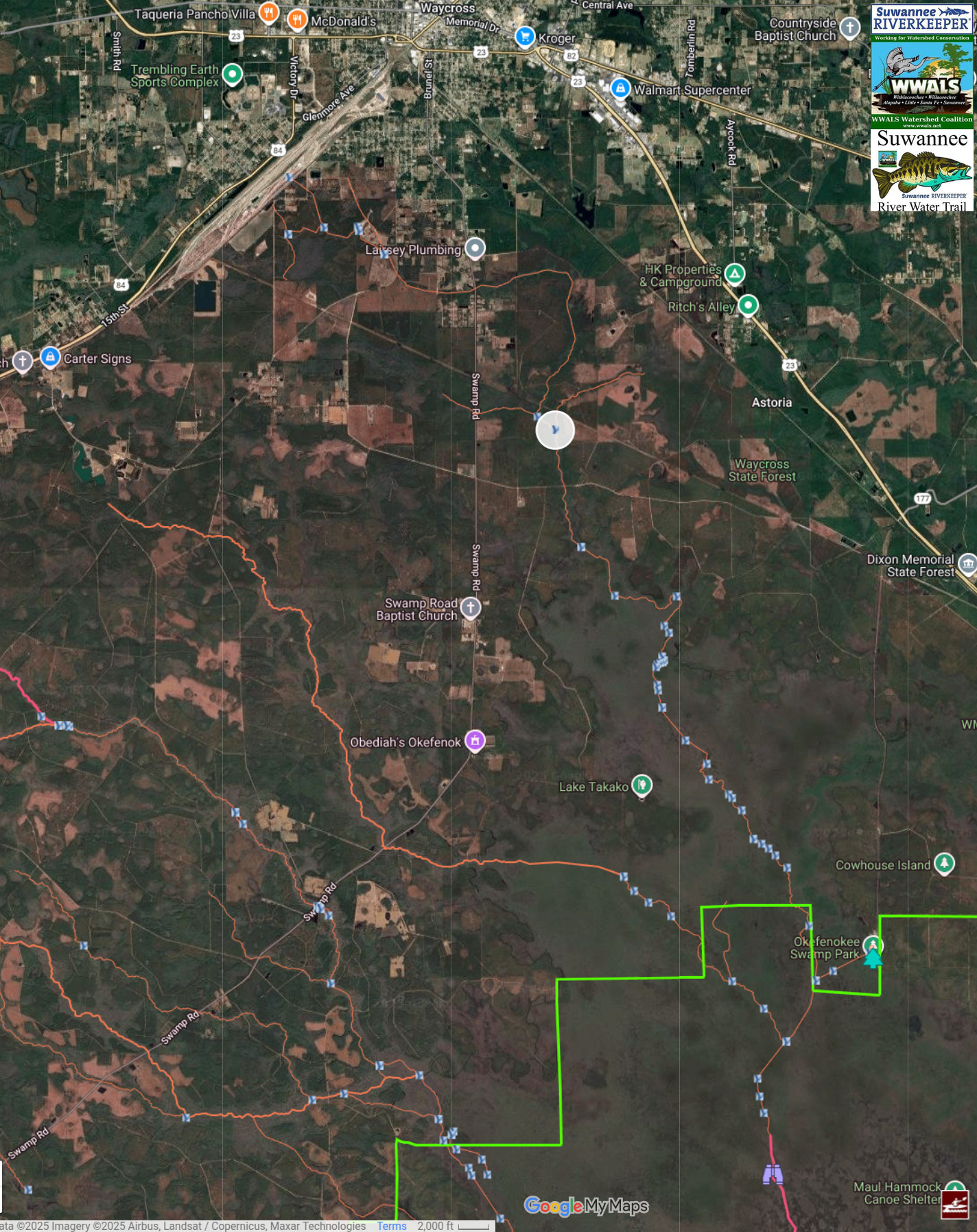Select the Taqueria Pancho Villa dining marker
The width and height of the screenshot is (977, 1232).
(269, 13)
